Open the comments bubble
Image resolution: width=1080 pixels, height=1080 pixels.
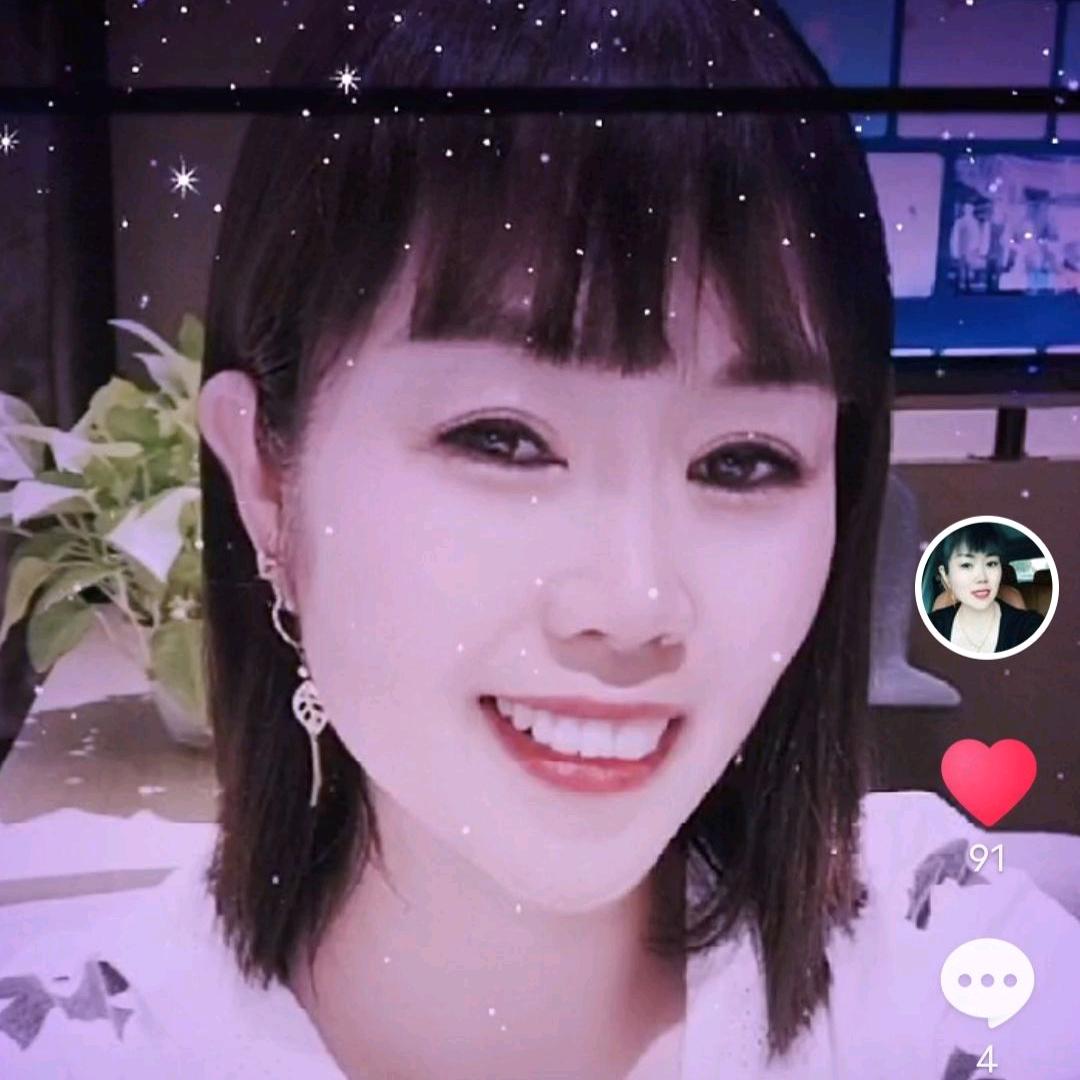[987, 981]
